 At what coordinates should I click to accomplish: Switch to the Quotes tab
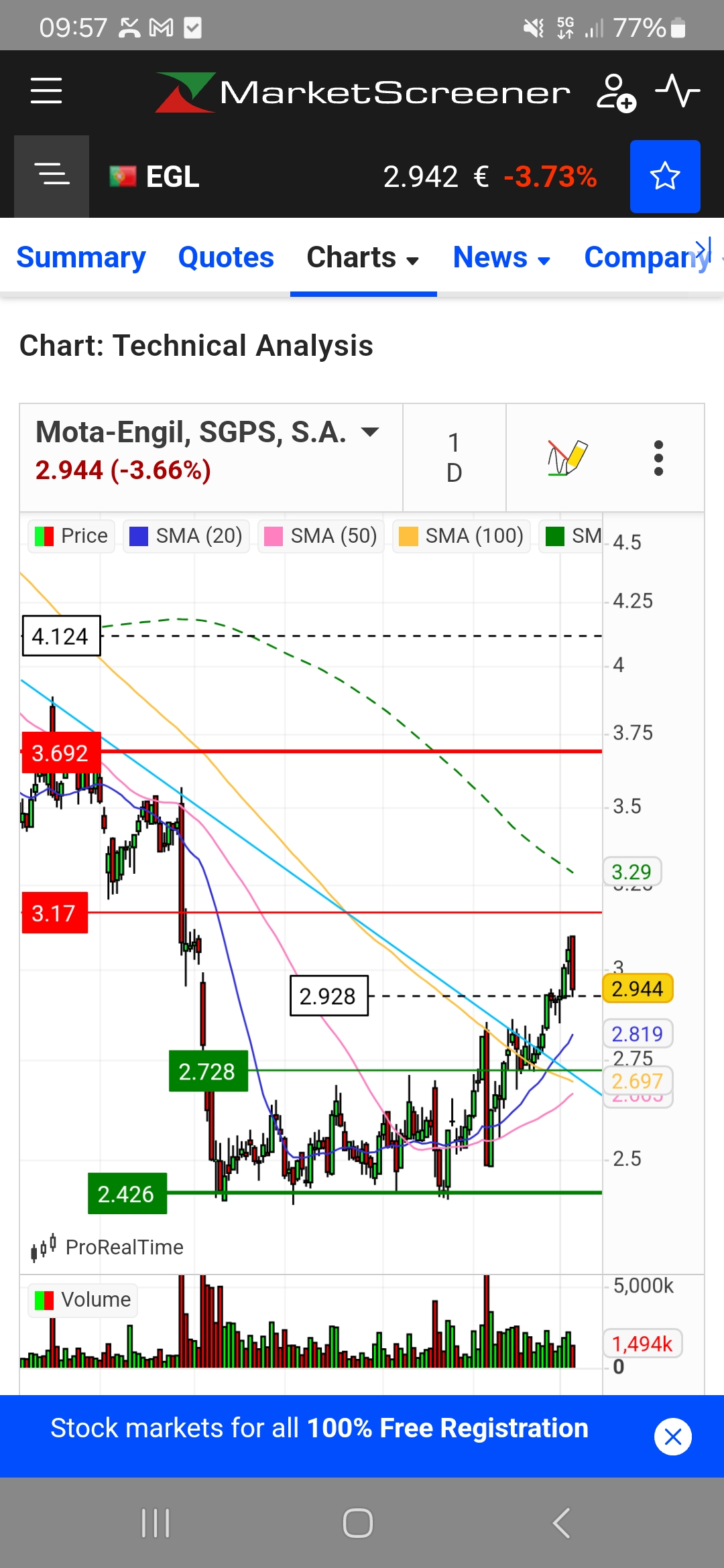[x=226, y=257]
